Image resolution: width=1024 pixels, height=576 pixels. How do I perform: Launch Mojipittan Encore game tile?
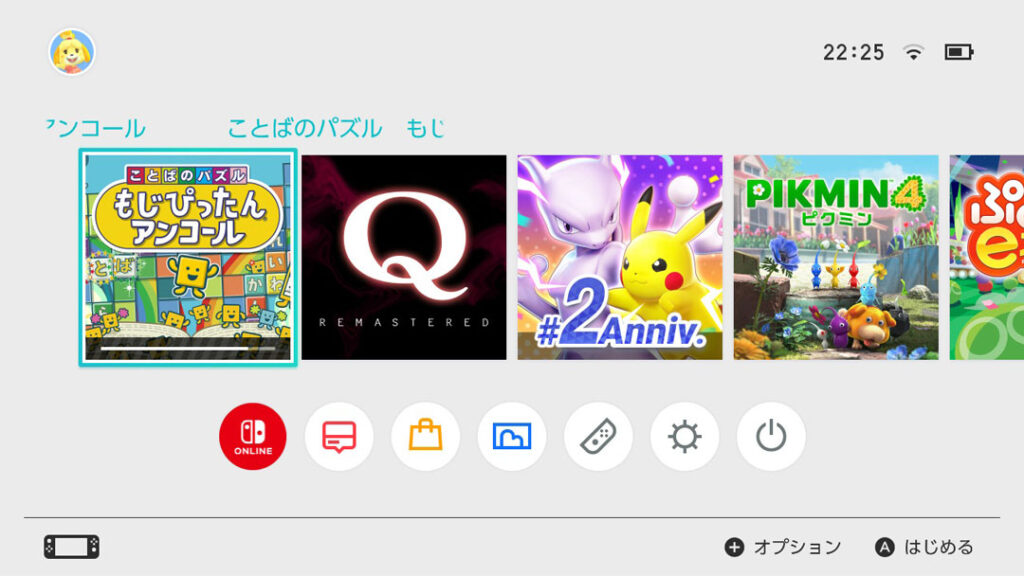tap(188, 257)
